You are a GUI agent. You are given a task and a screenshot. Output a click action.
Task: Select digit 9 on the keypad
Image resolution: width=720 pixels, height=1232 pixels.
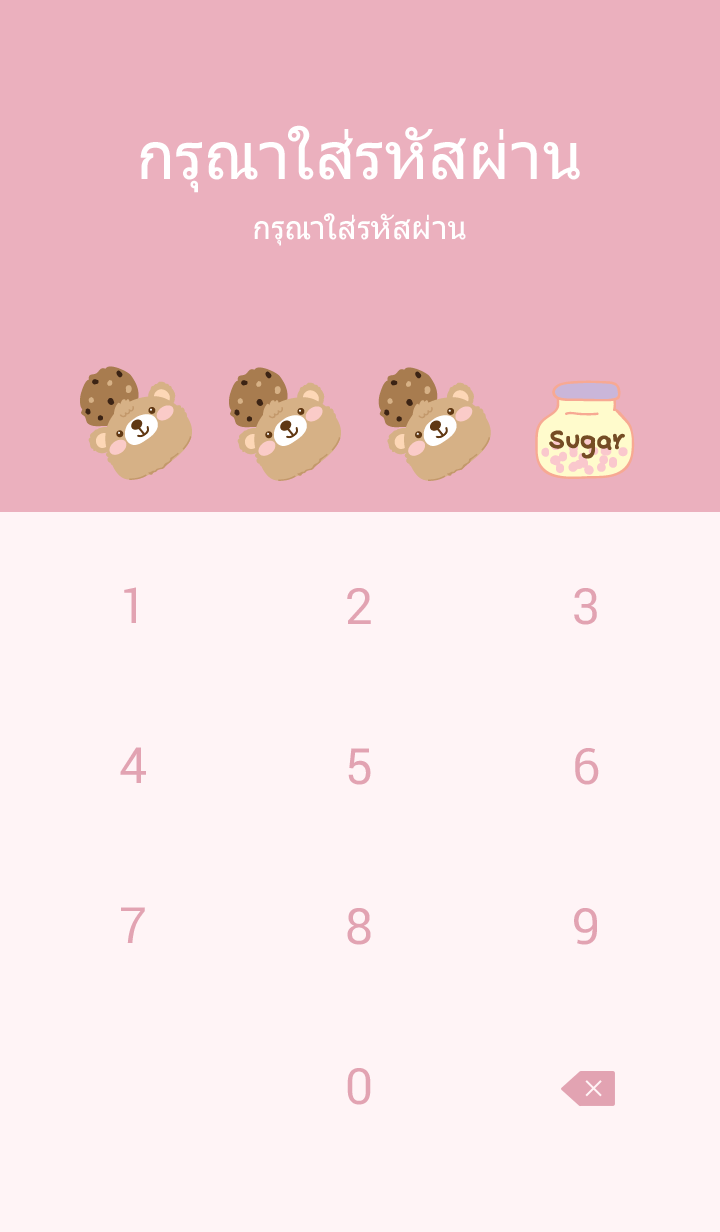586,927
